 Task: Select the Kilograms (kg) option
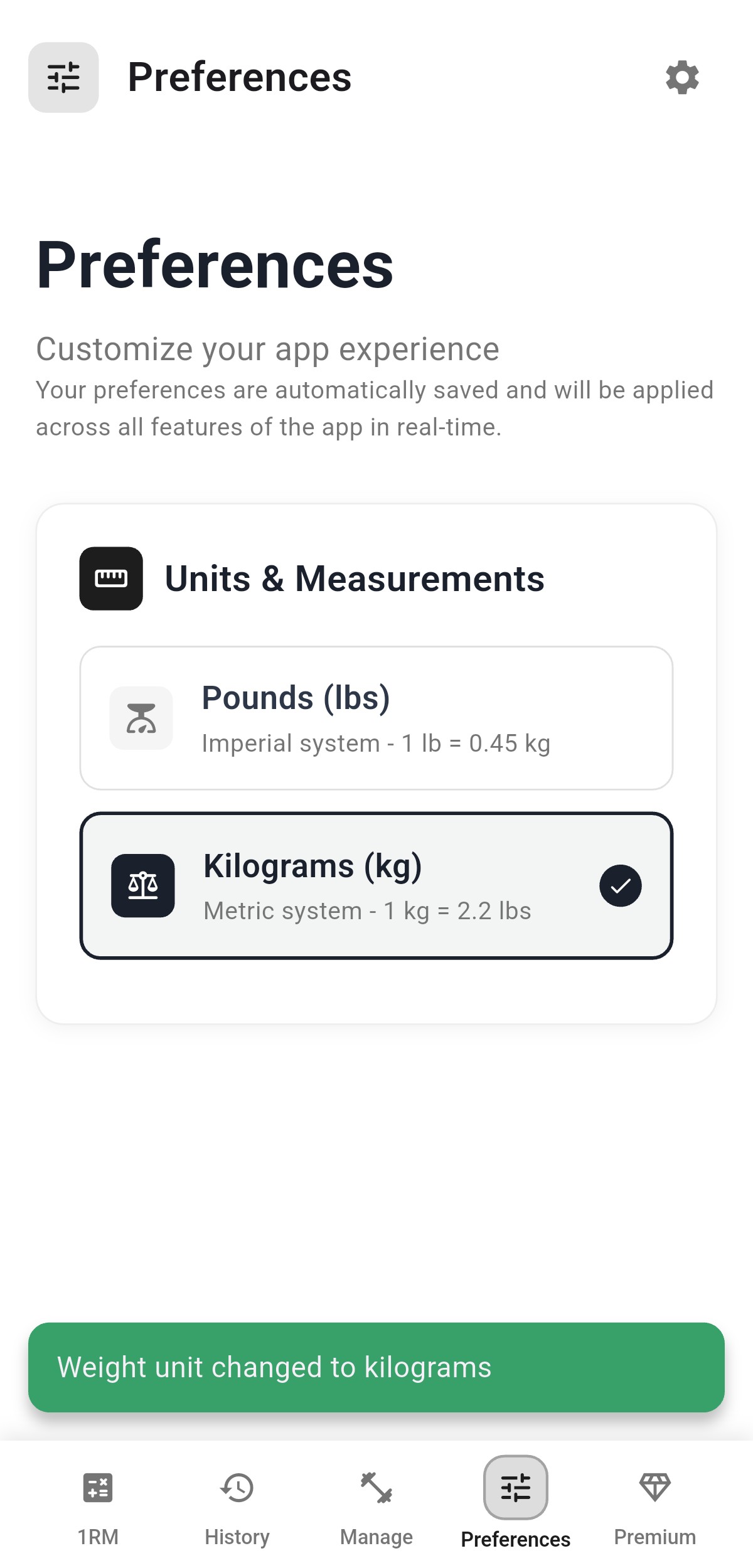pos(376,885)
